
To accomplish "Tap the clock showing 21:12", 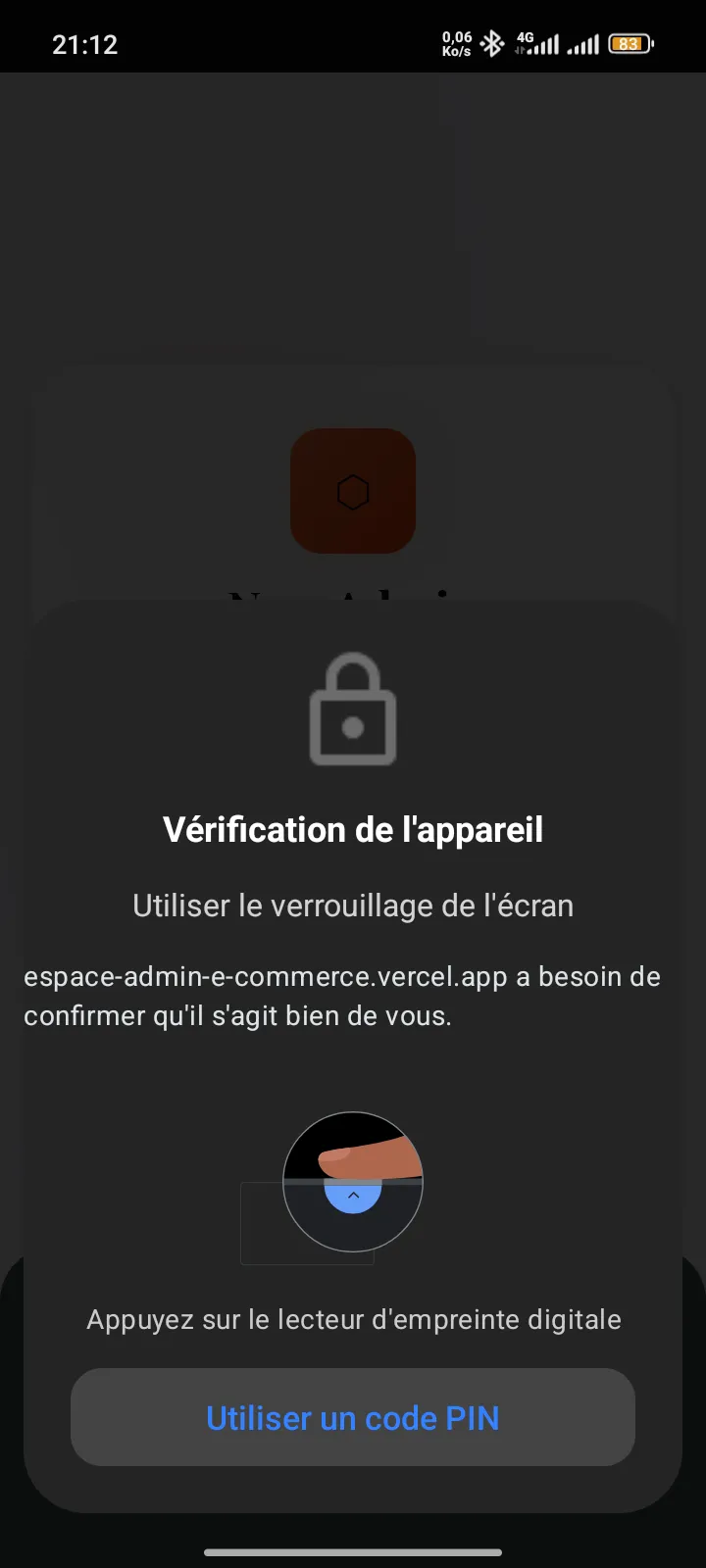I will tap(85, 44).
